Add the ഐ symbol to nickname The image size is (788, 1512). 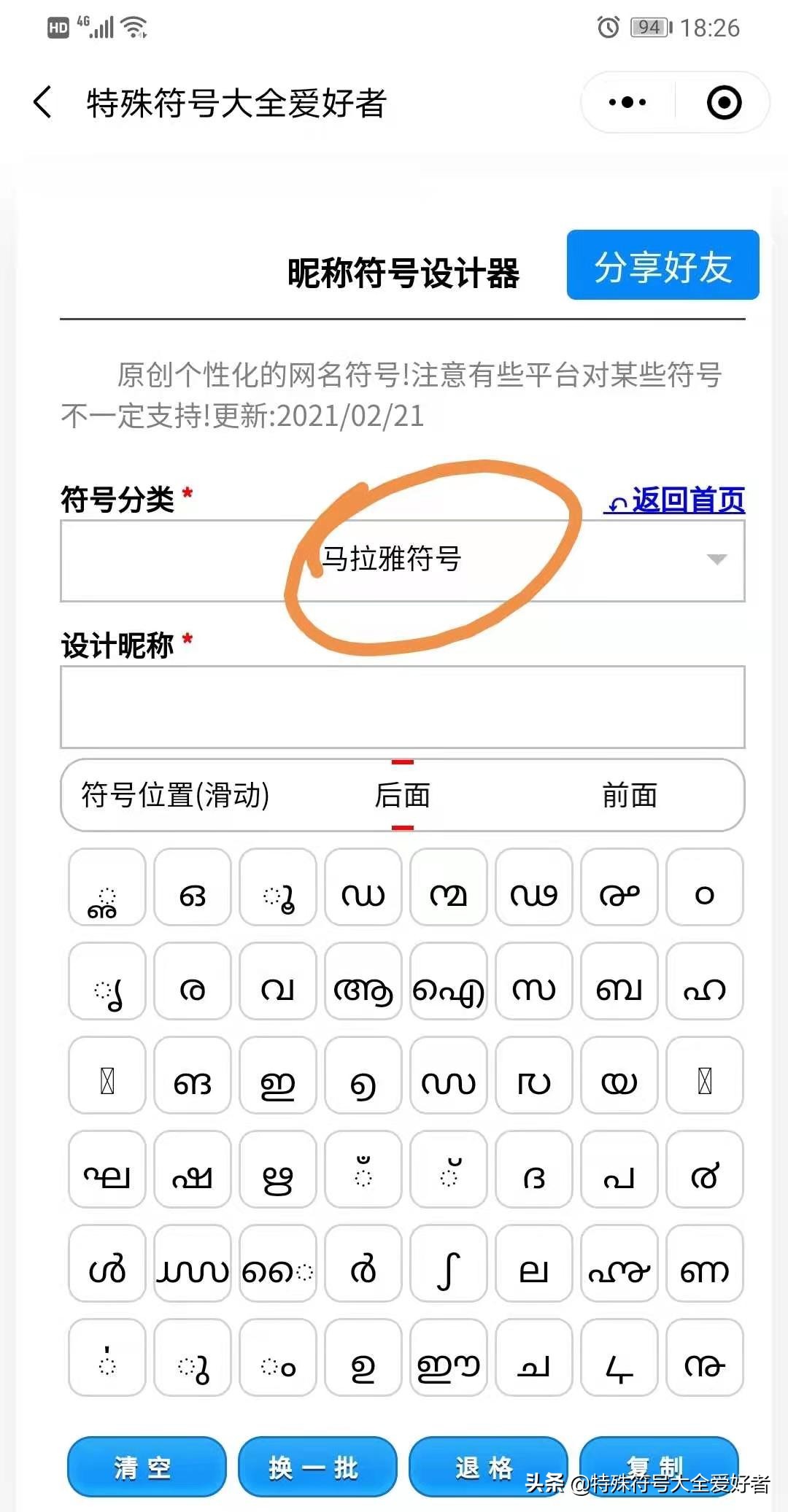(448, 982)
